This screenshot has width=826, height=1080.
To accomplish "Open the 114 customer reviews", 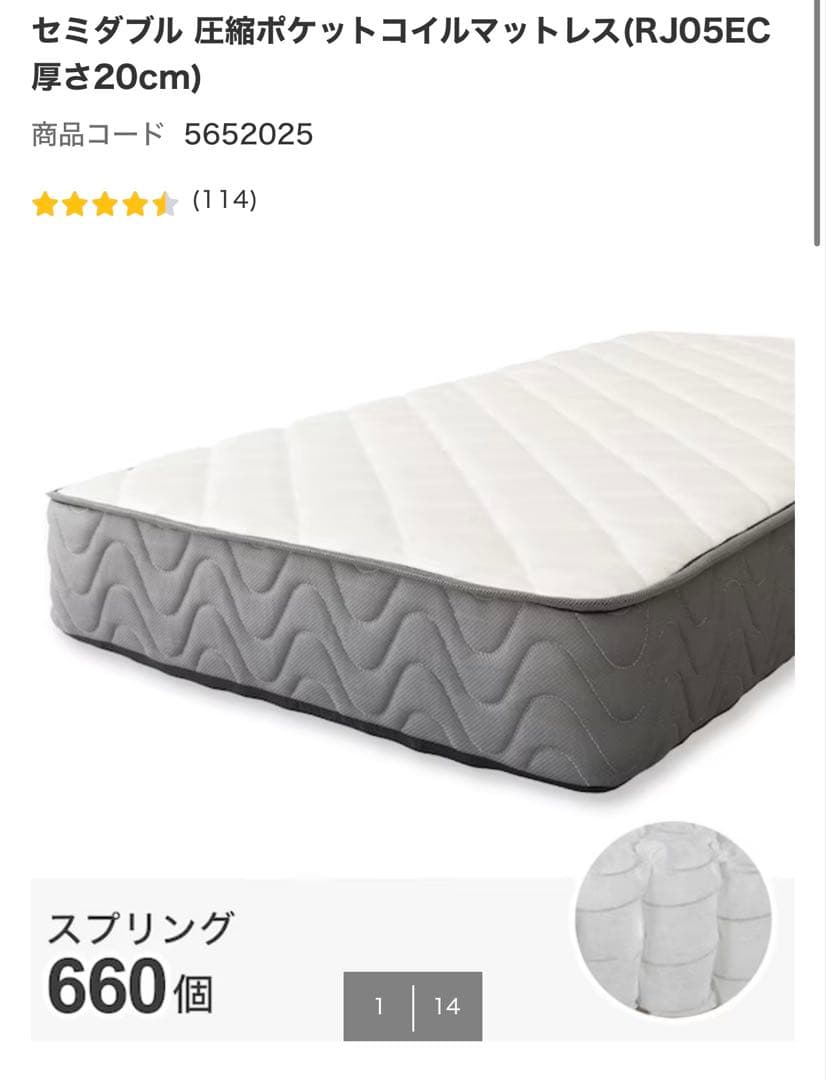I will pyautogui.click(x=225, y=201).
